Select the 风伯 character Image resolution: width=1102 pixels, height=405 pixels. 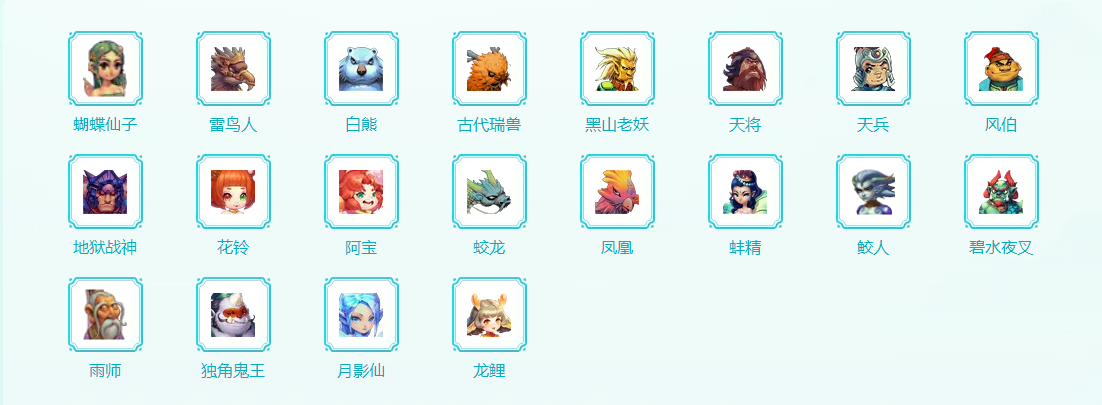coord(1001,69)
